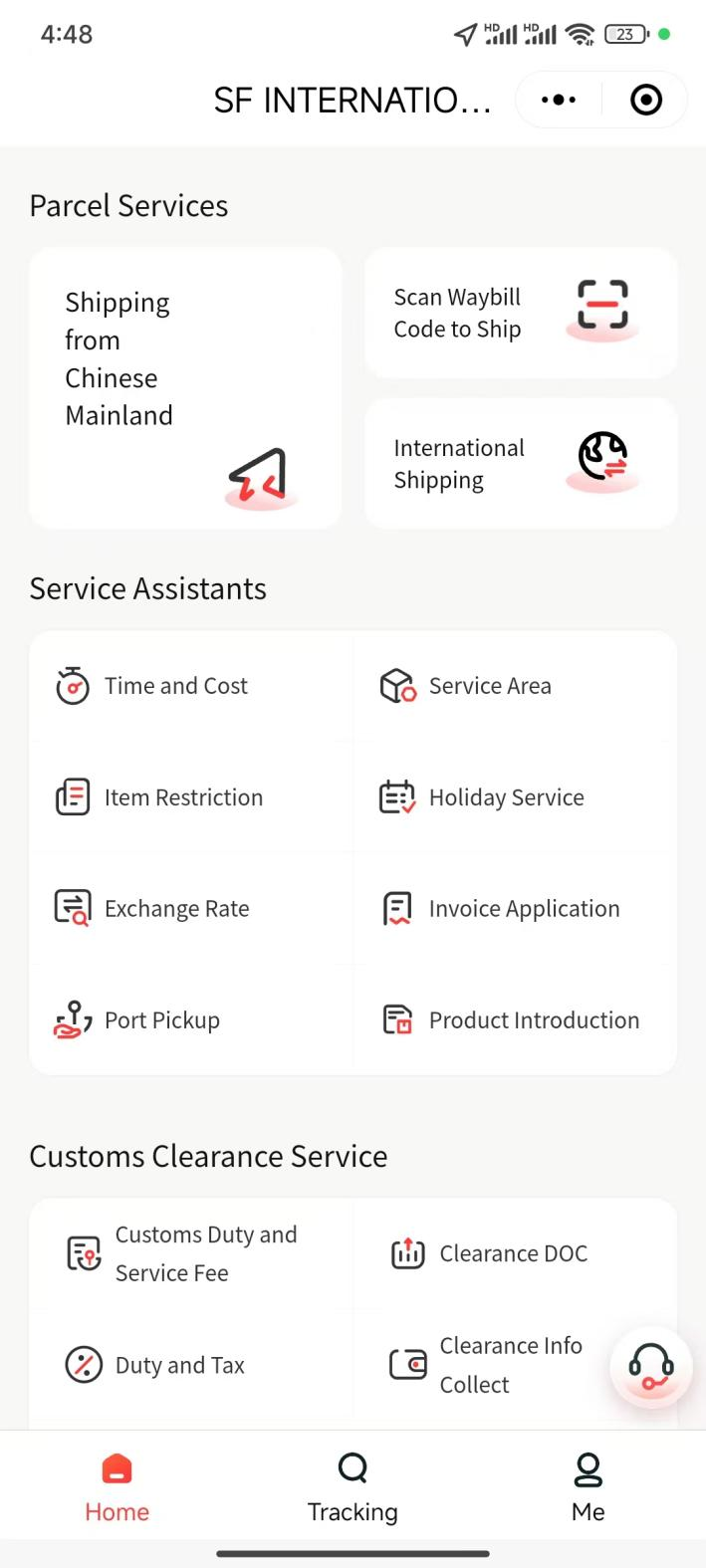Contact customer service via the headset icon

[x=650, y=1367]
